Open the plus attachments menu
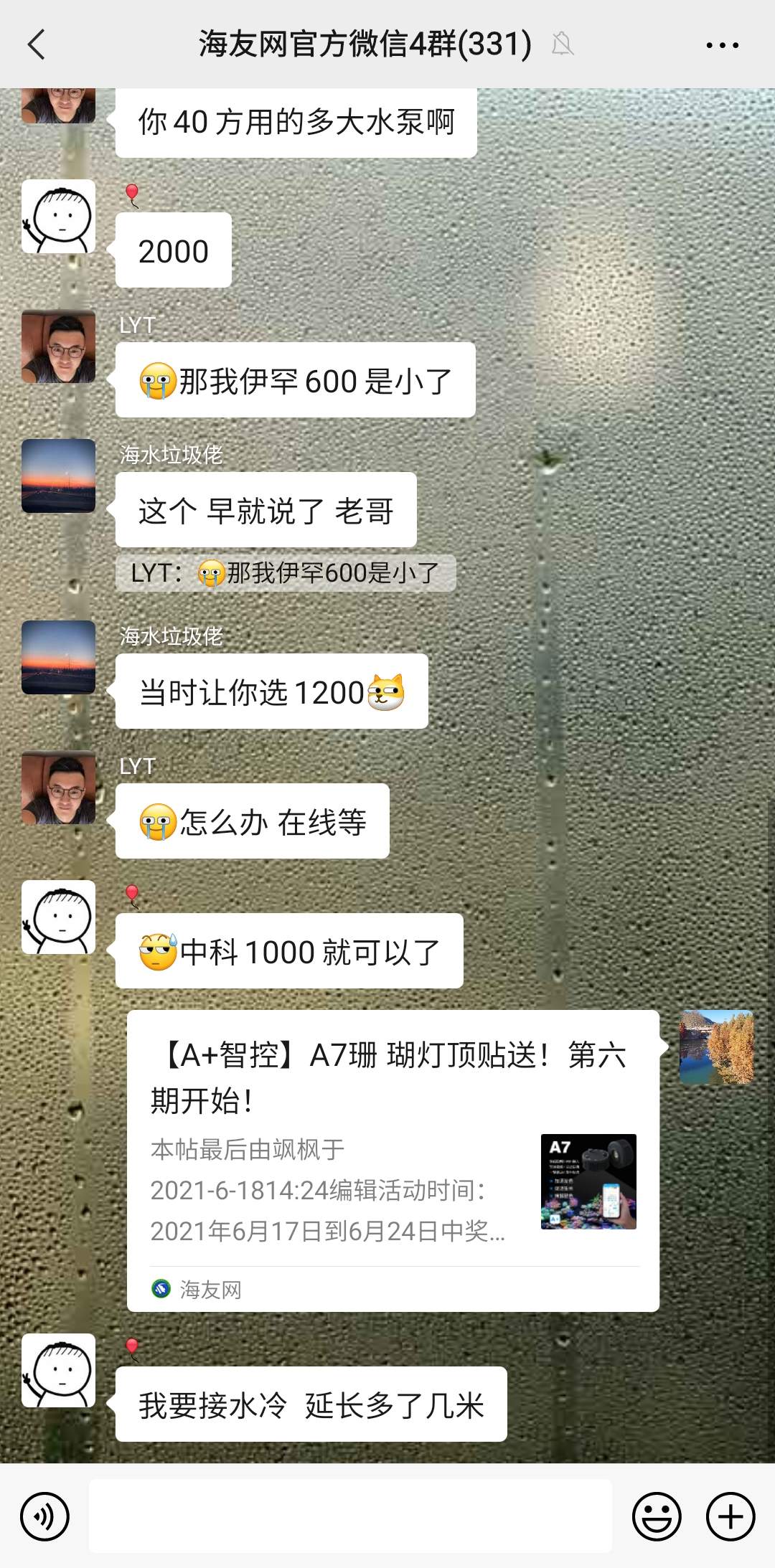This screenshot has width=775, height=1568. [x=731, y=1516]
